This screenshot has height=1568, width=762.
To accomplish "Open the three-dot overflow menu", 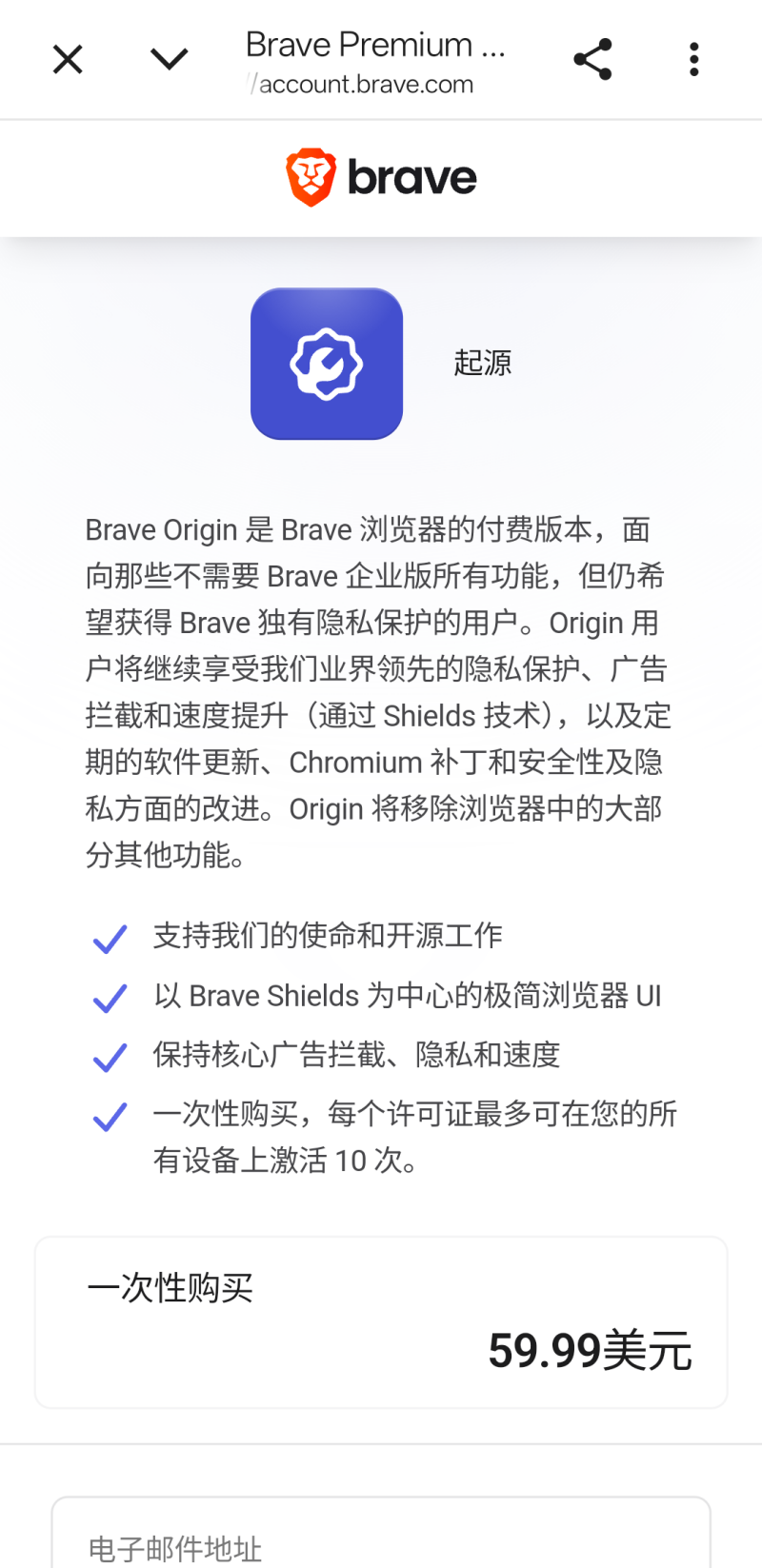I will tap(693, 60).
